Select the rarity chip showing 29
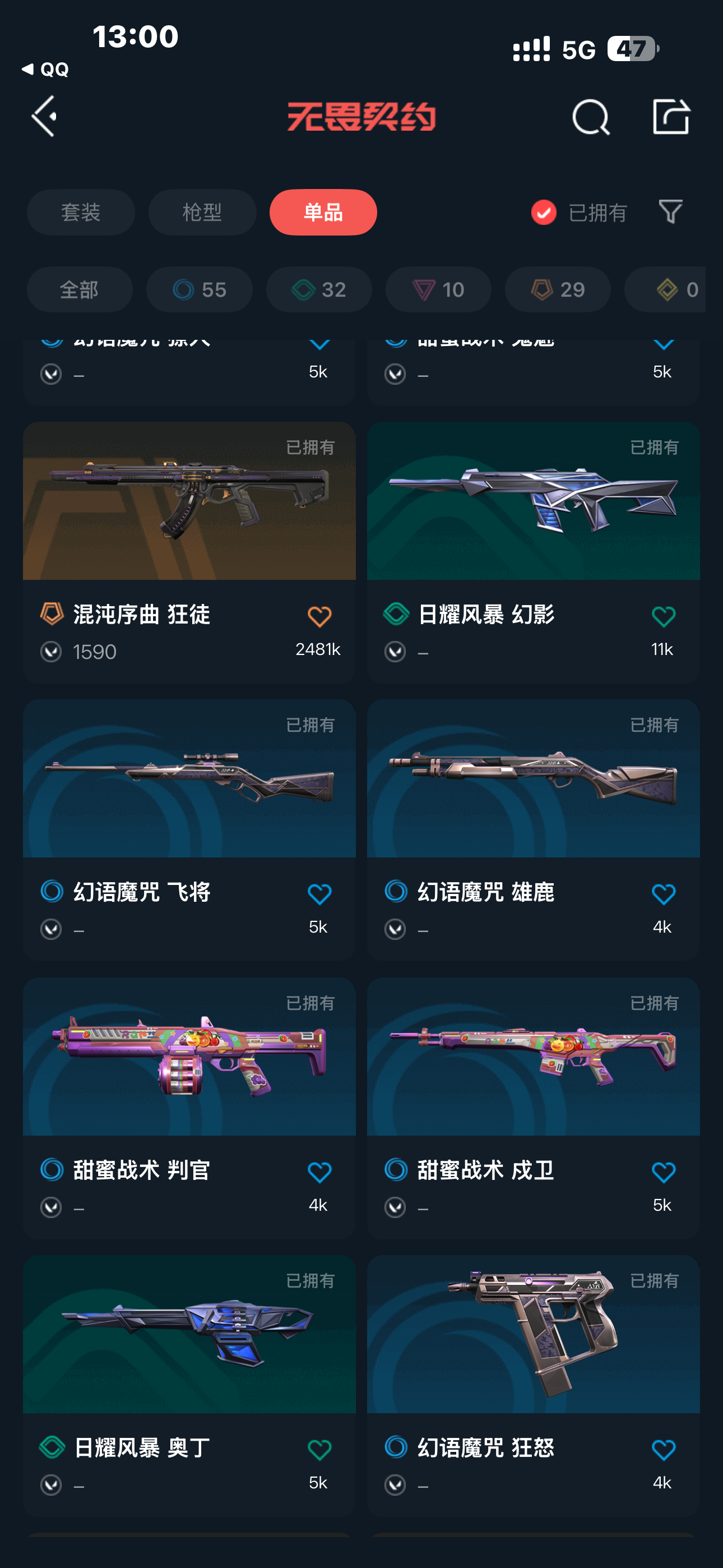Viewport: 723px width, 1568px height. click(558, 289)
